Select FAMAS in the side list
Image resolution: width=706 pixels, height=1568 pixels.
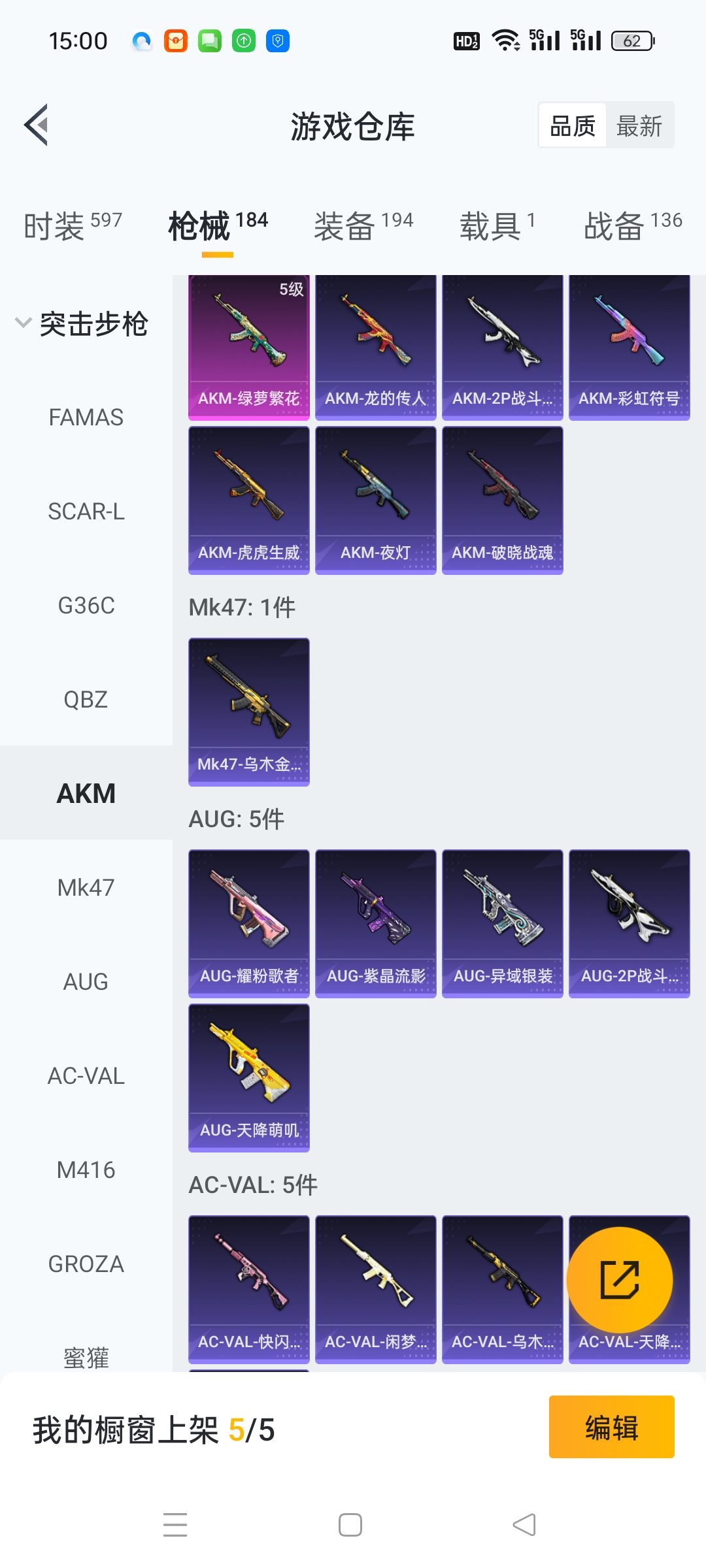pos(86,417)
